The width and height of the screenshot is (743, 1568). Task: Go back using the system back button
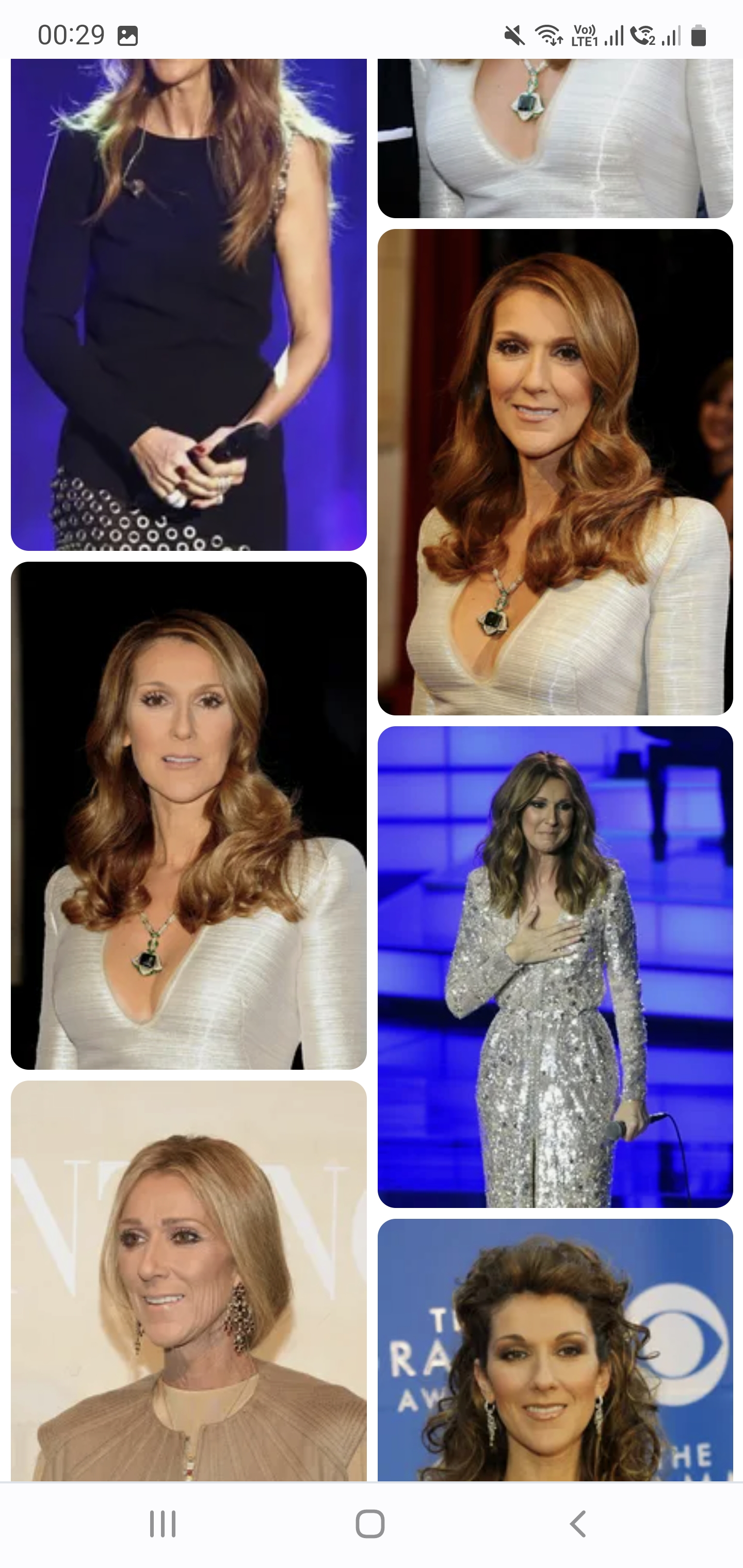[x=577, y=1524]
